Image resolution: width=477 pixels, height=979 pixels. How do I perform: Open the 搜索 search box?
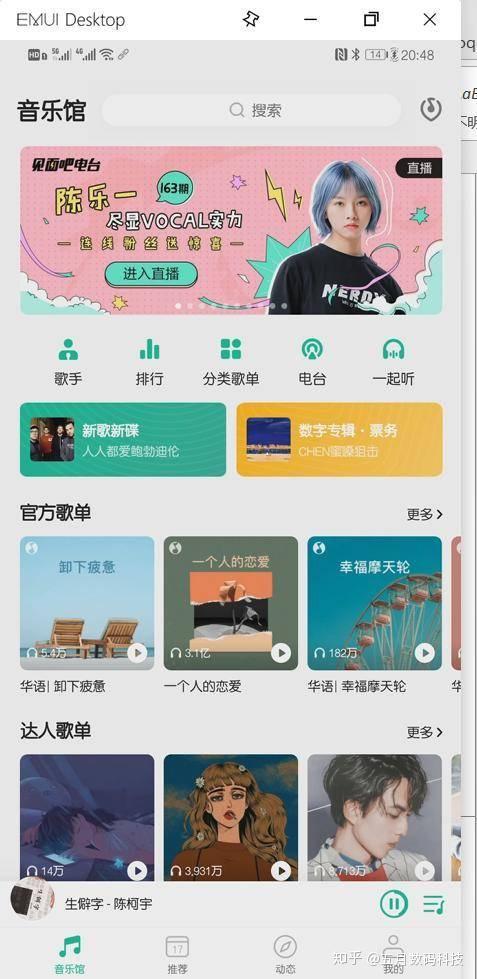(251, 111)
